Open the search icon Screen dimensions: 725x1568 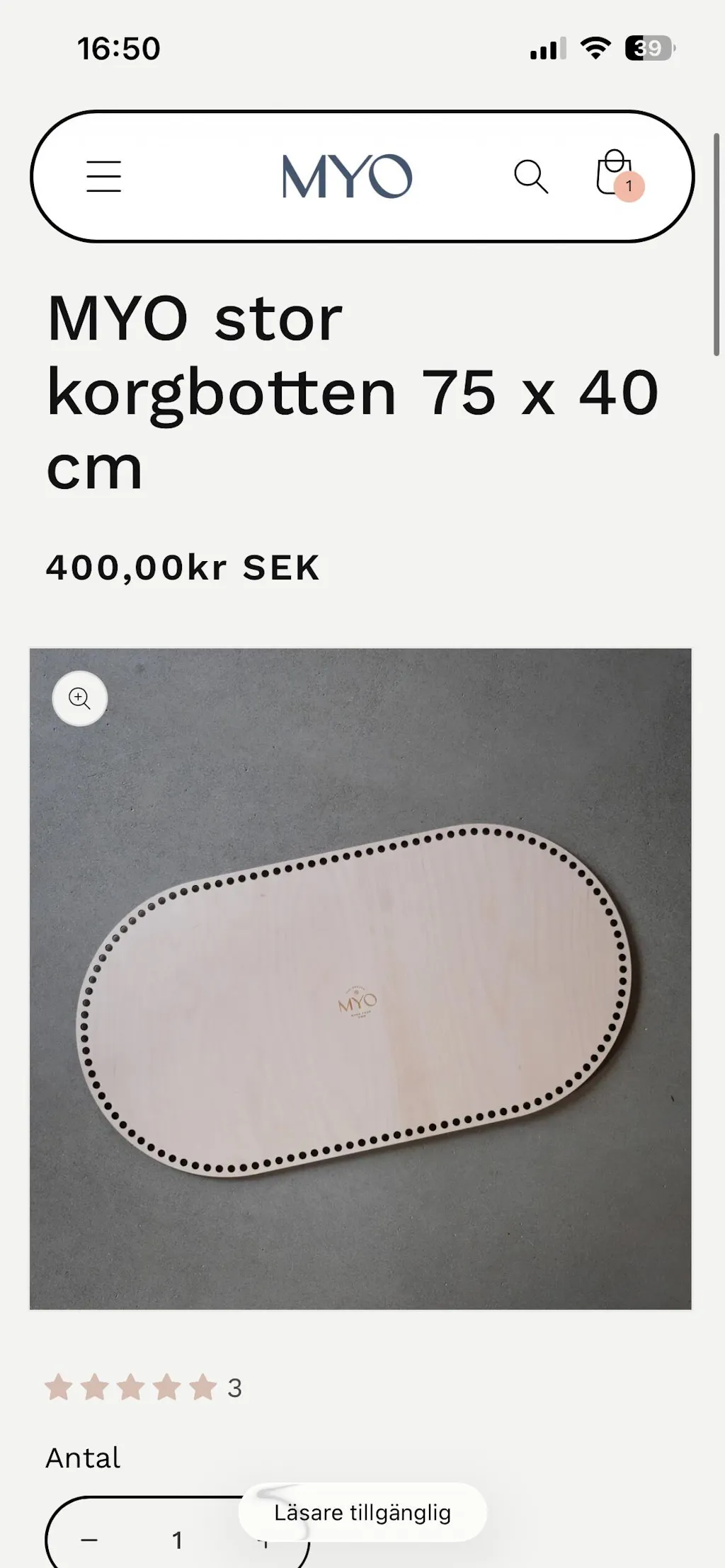coord(531,176)
